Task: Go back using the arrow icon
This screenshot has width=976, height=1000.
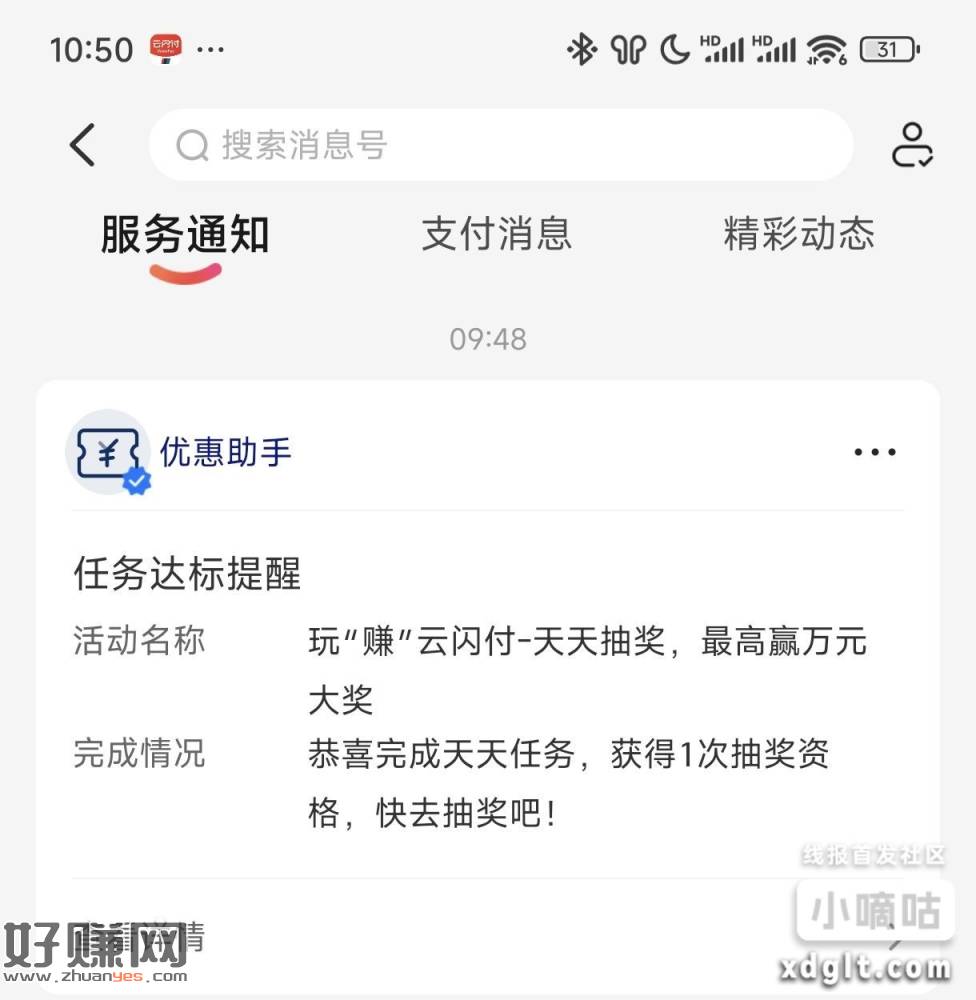Action: 82,146
